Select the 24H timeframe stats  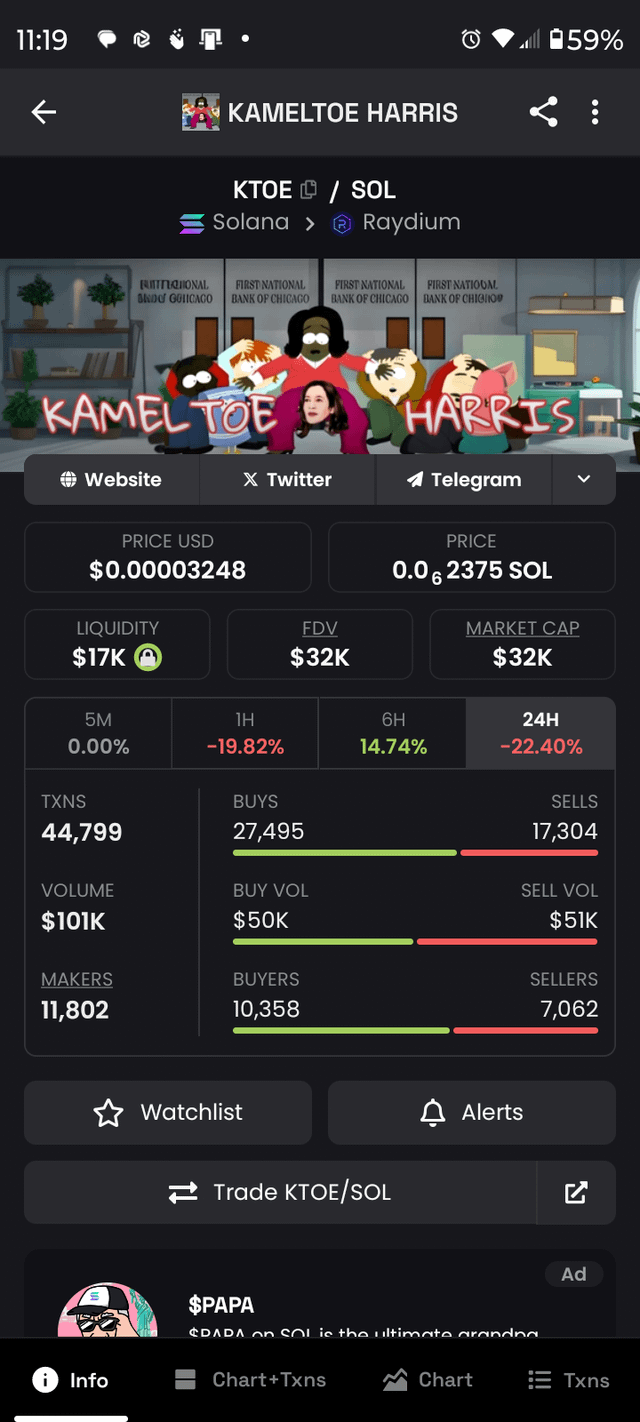540,733
